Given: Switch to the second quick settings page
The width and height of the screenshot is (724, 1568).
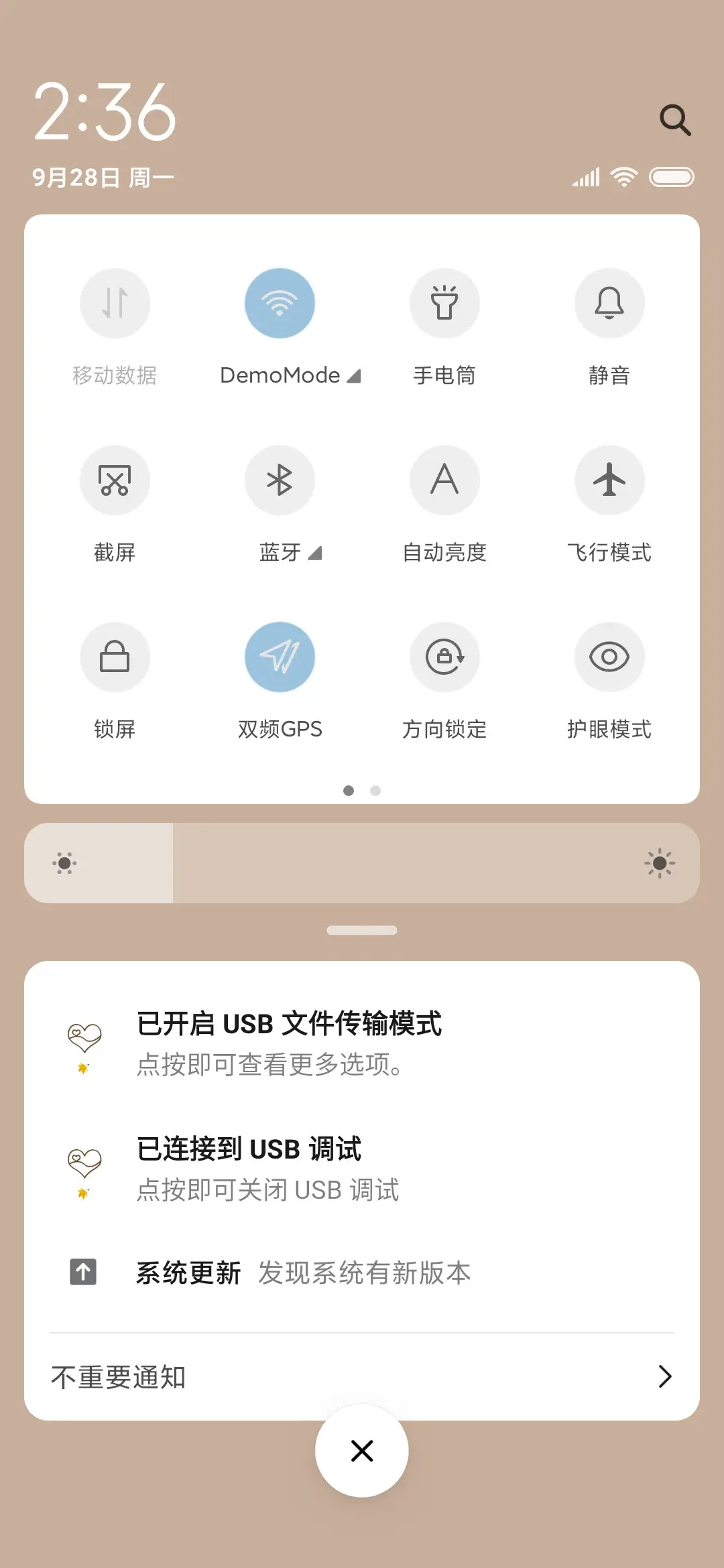Looking at the screenshot, I should (x=375, y=791).
